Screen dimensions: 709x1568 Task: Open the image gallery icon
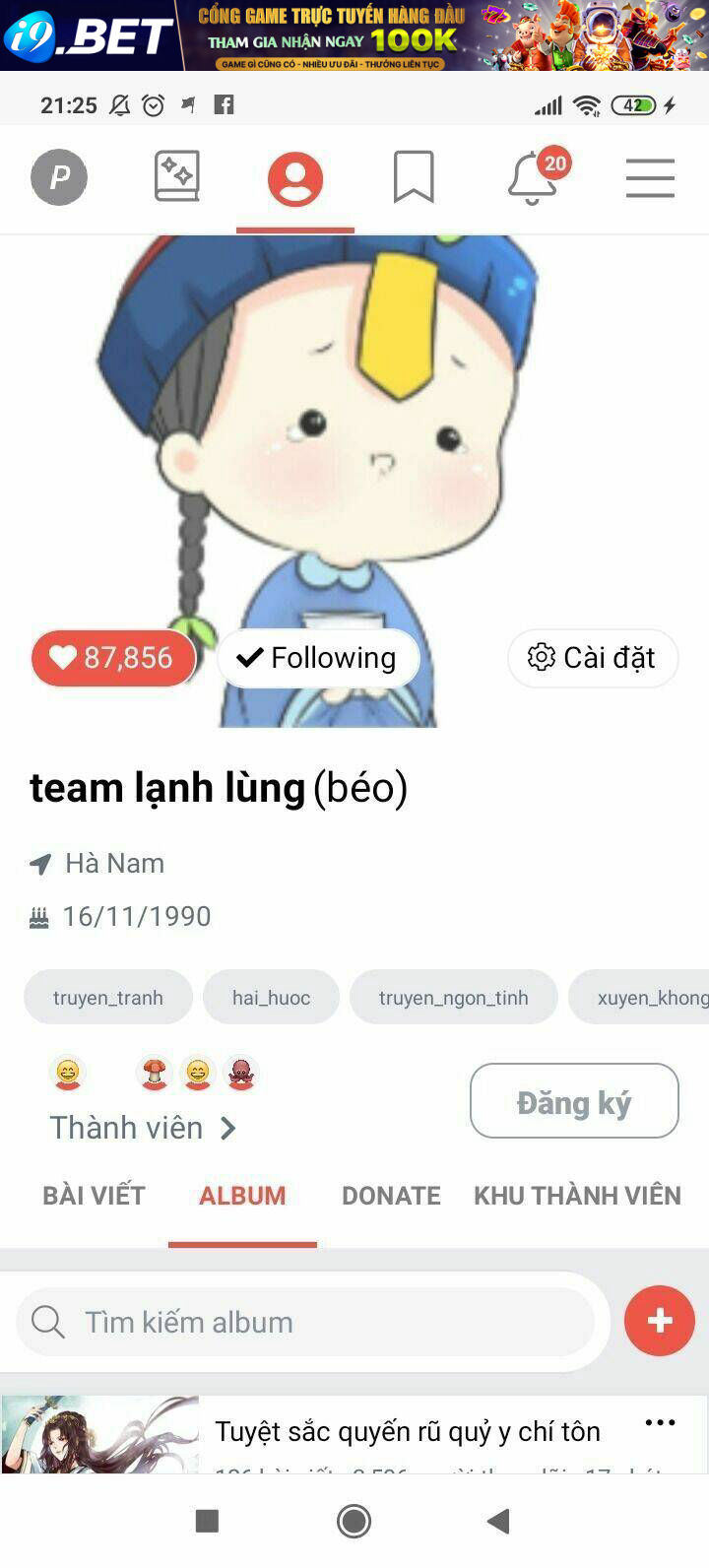tap(177, 177)
